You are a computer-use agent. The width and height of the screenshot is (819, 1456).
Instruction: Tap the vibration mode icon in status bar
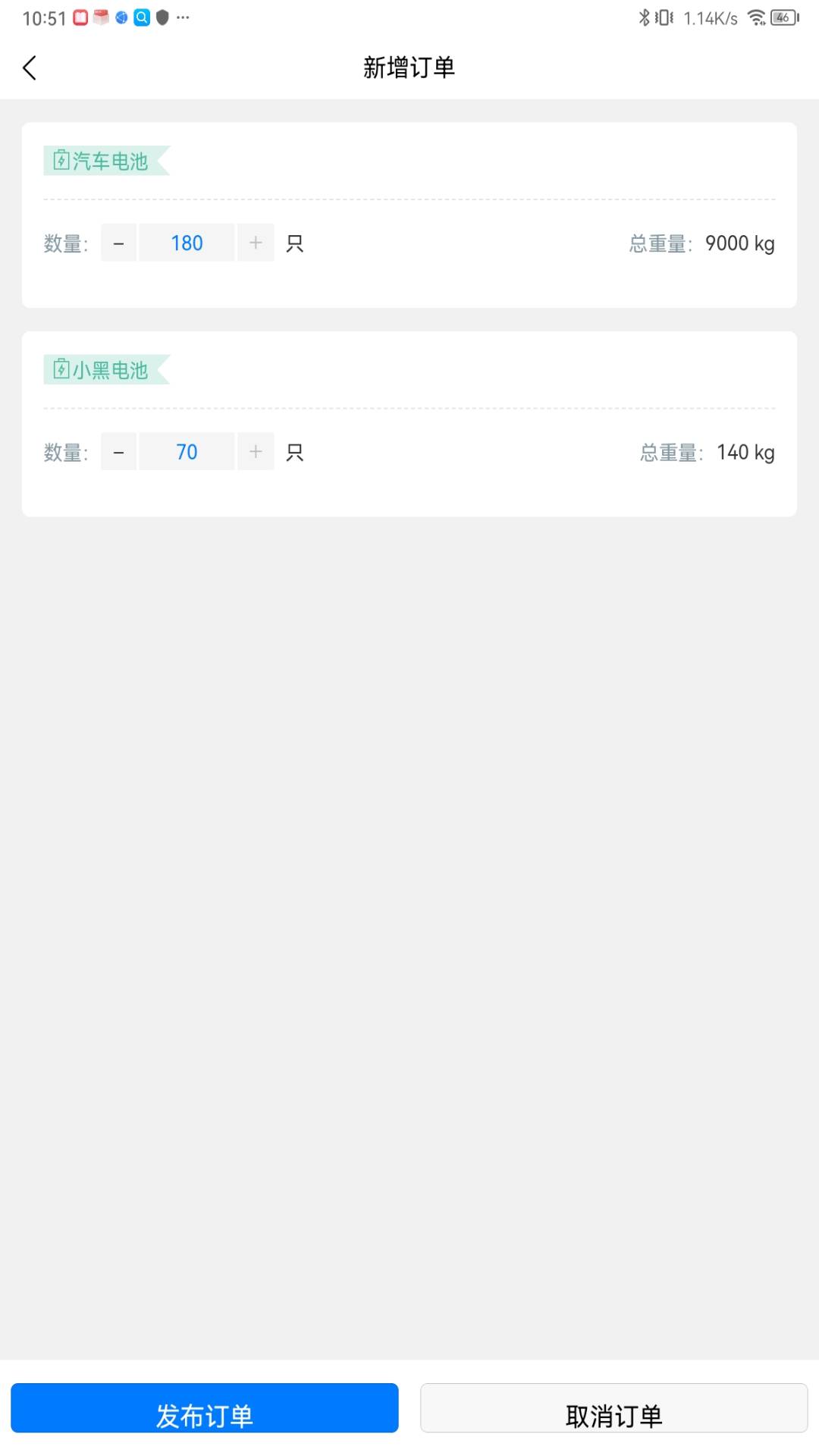(664, 17)
